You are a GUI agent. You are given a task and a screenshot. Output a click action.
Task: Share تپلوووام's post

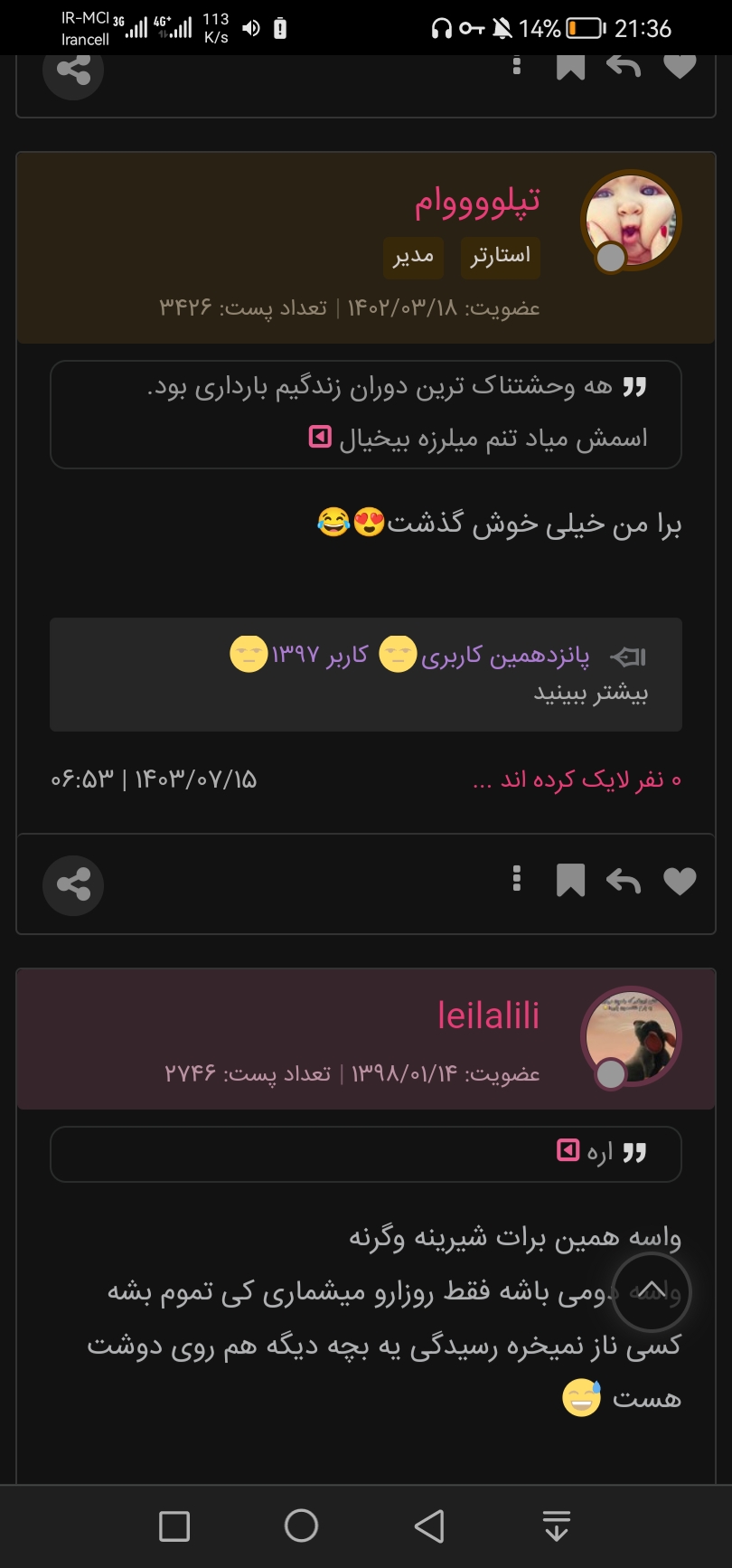[x=73, y=884]
